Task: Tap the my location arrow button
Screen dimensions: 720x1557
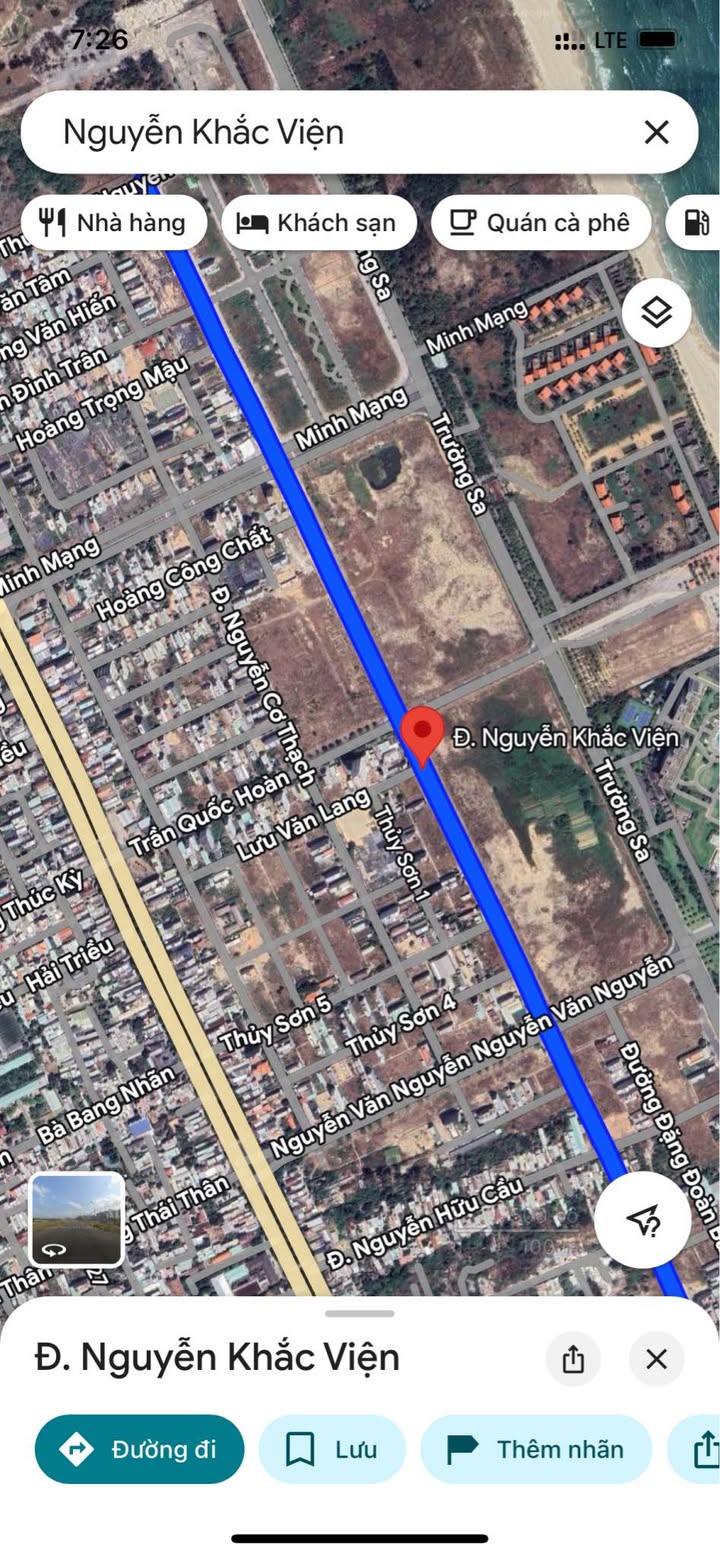Action: click(x=643, y=1220)
